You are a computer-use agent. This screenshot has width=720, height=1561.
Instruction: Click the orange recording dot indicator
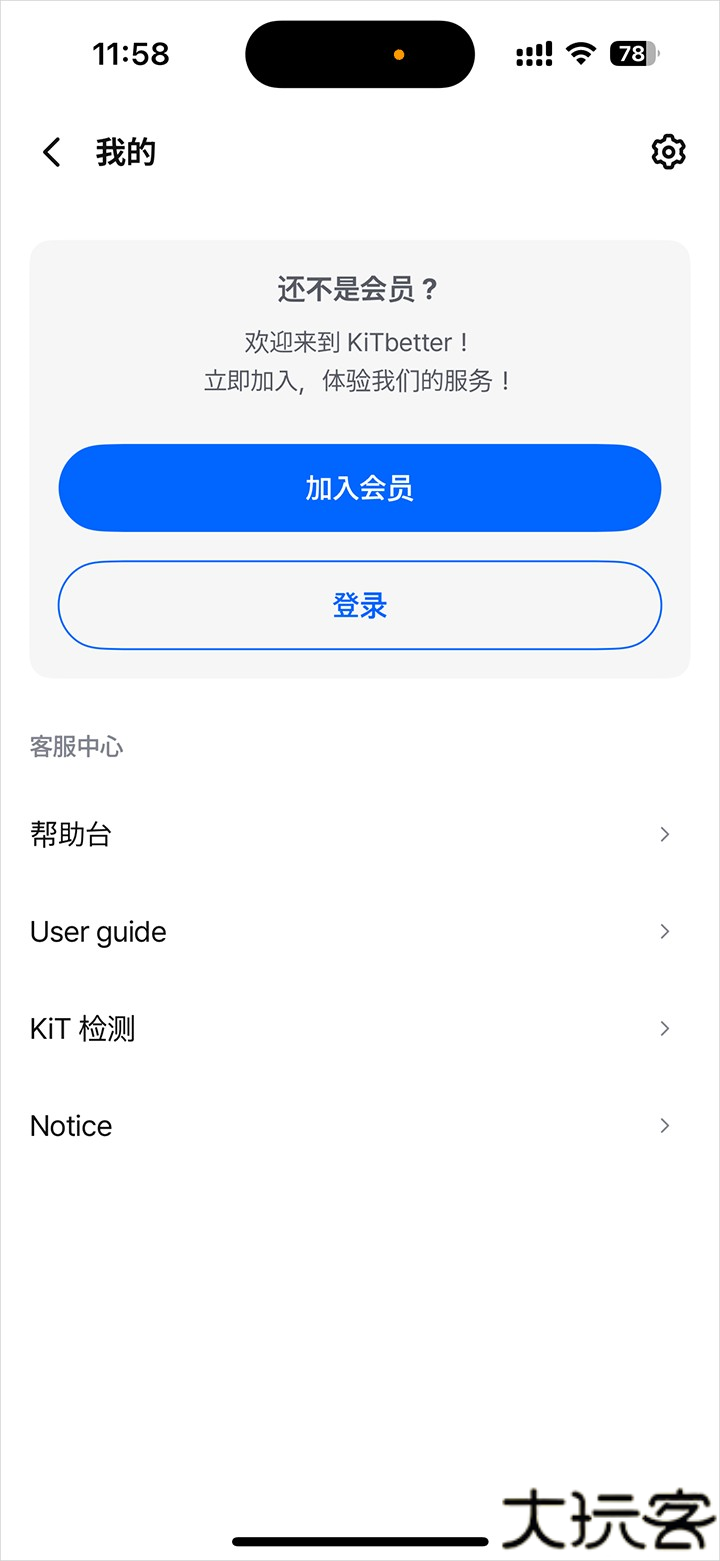click(x=399, y=54)
